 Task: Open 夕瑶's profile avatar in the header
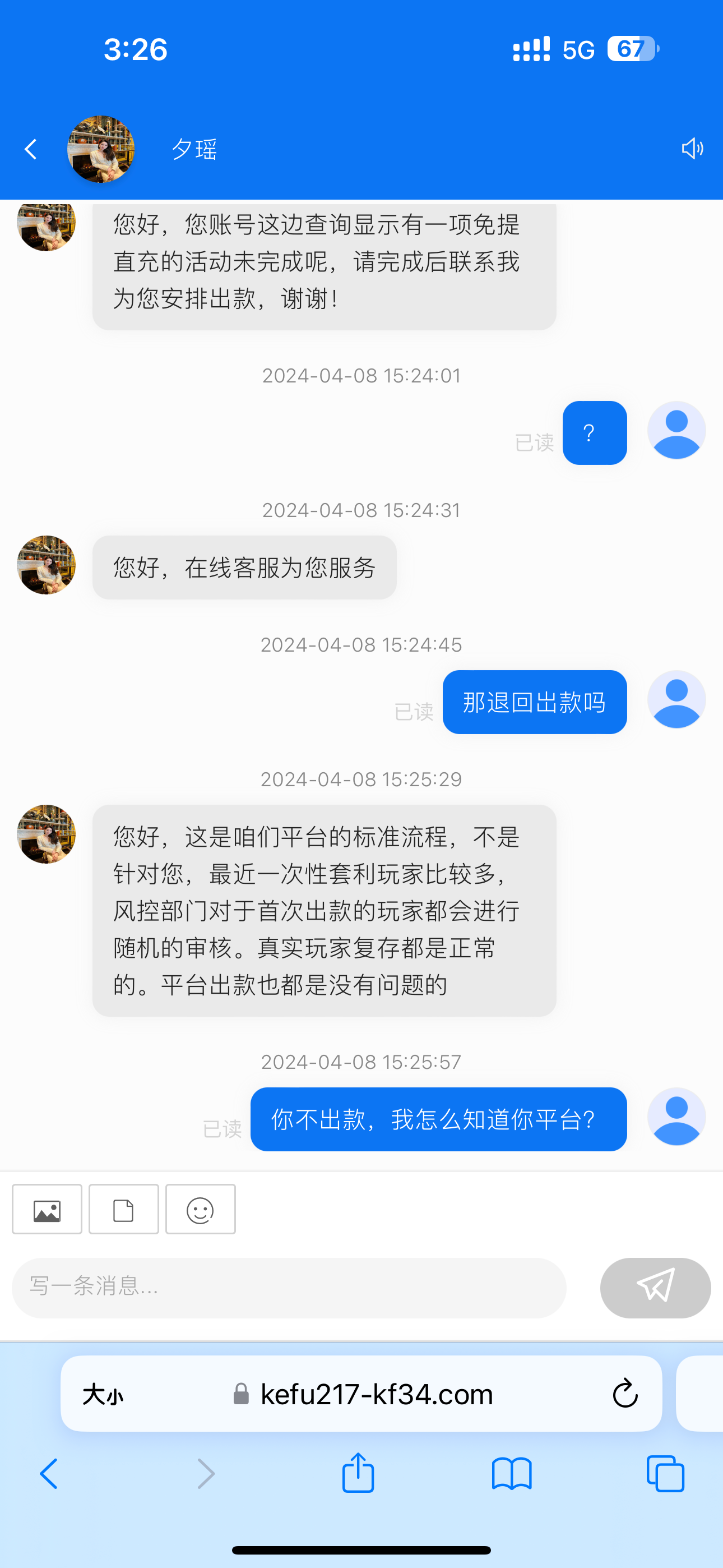pyautogui.click(x=101, y=149)
